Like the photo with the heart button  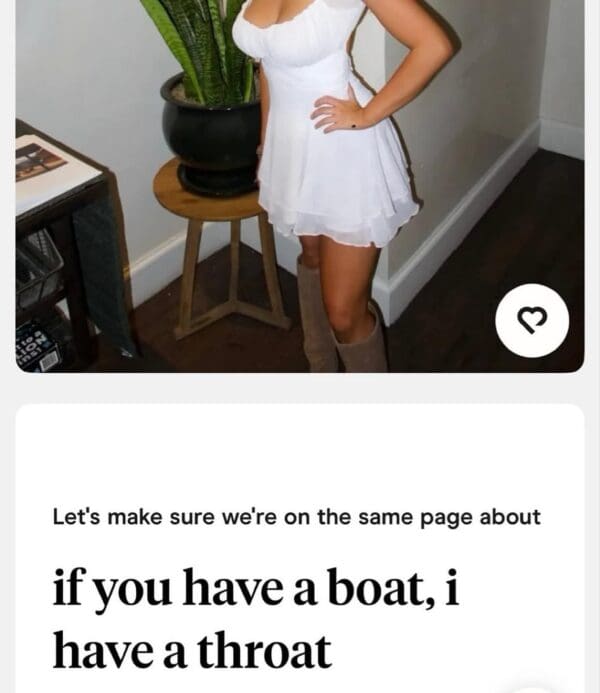coord(532,320)
